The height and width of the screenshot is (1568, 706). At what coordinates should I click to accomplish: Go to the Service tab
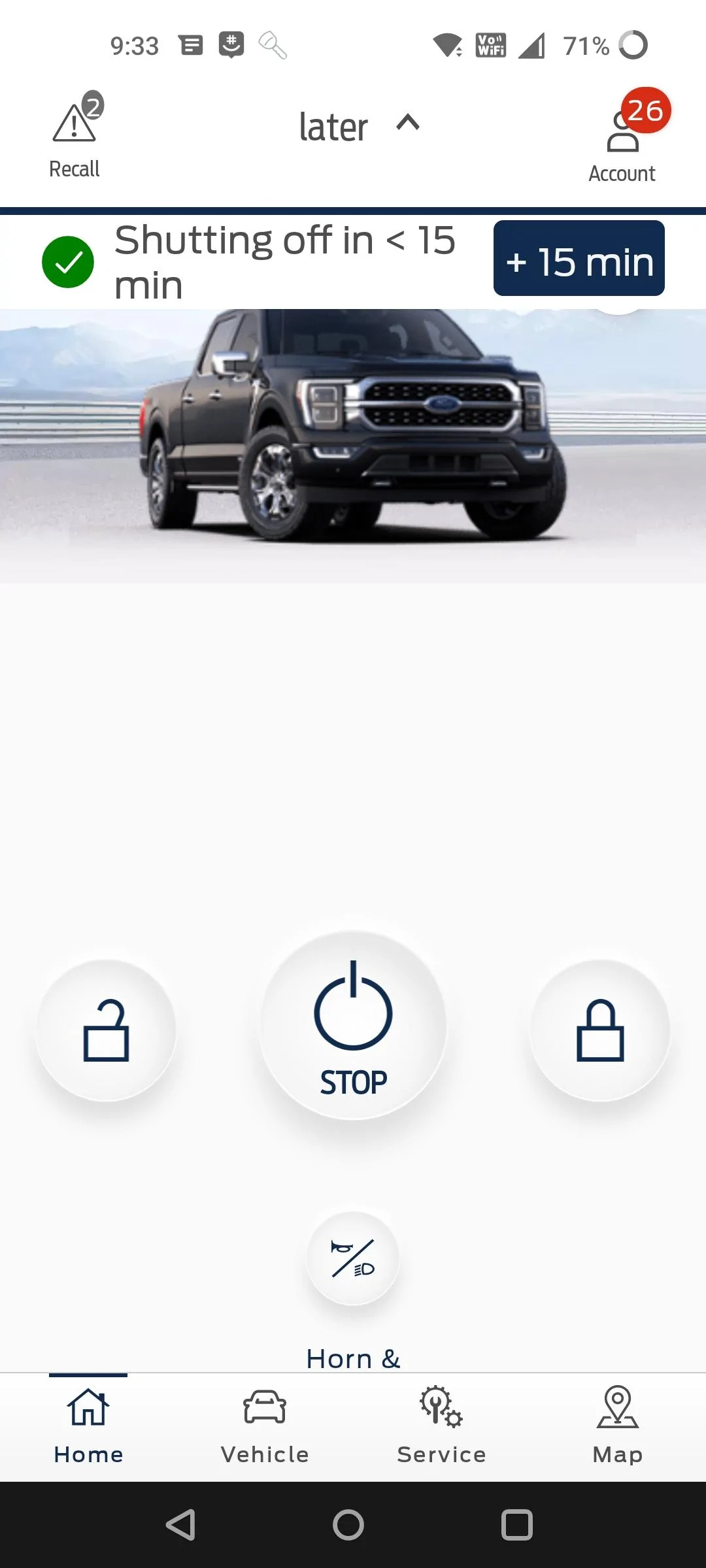click(x=441, y=1426)
